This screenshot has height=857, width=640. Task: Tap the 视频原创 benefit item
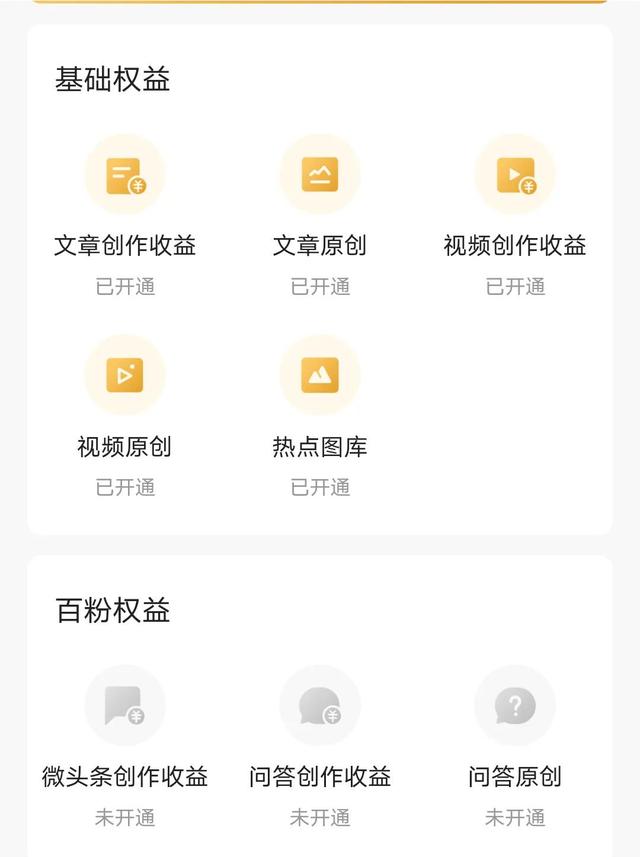(x=125, y=376)
